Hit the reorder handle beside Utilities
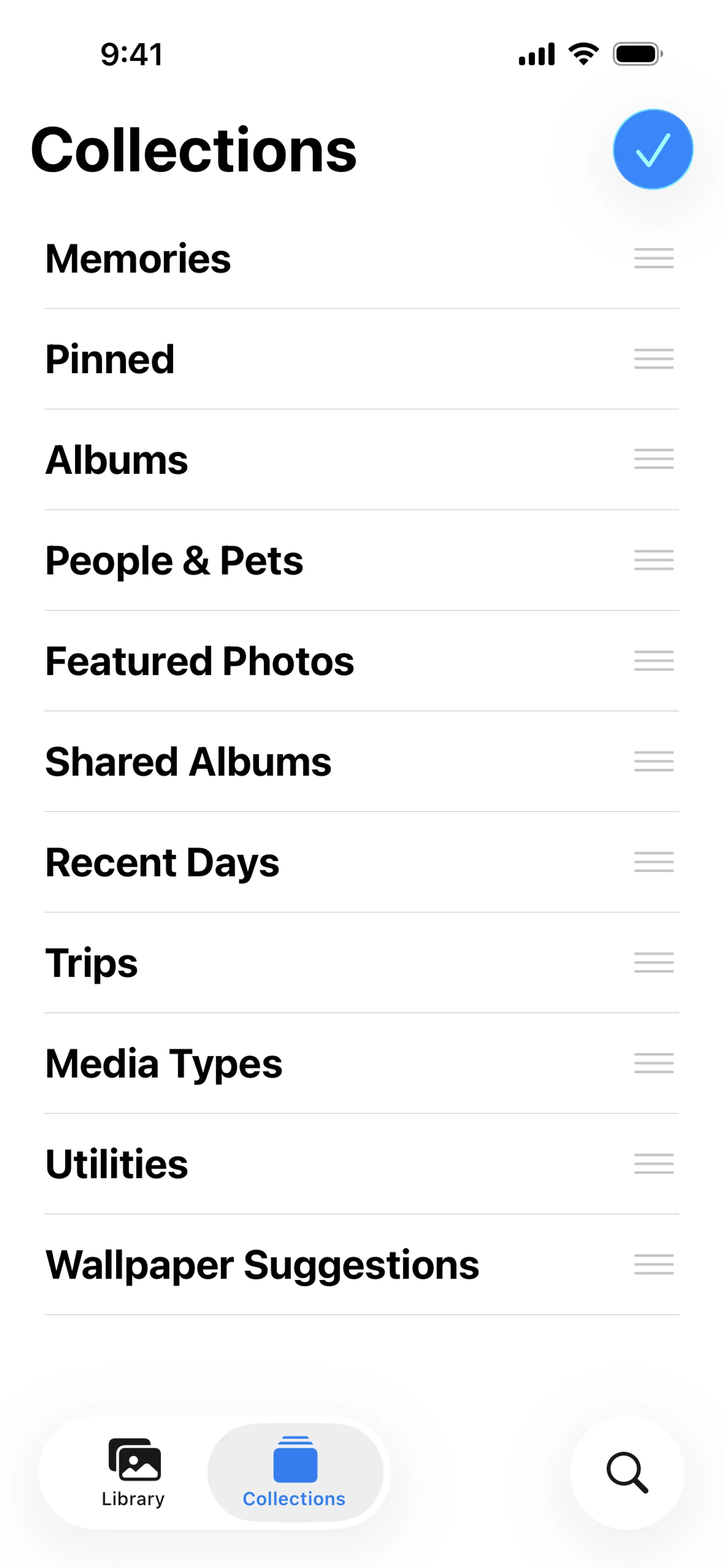The height and width of the screenshot is (1568, 723). (x=654, y=1164)
